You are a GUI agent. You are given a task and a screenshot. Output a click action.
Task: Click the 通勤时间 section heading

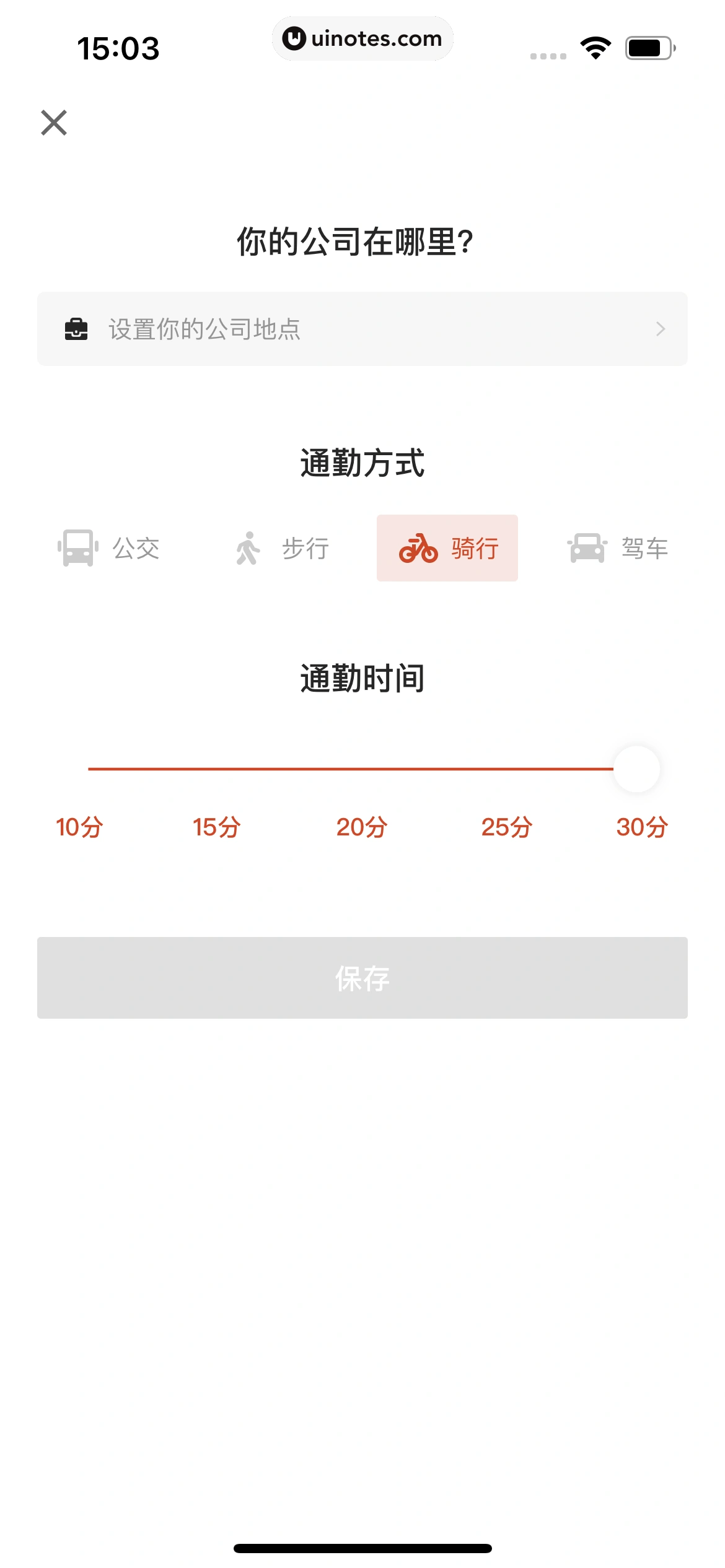pyautogui.click(x=362, y=679)
